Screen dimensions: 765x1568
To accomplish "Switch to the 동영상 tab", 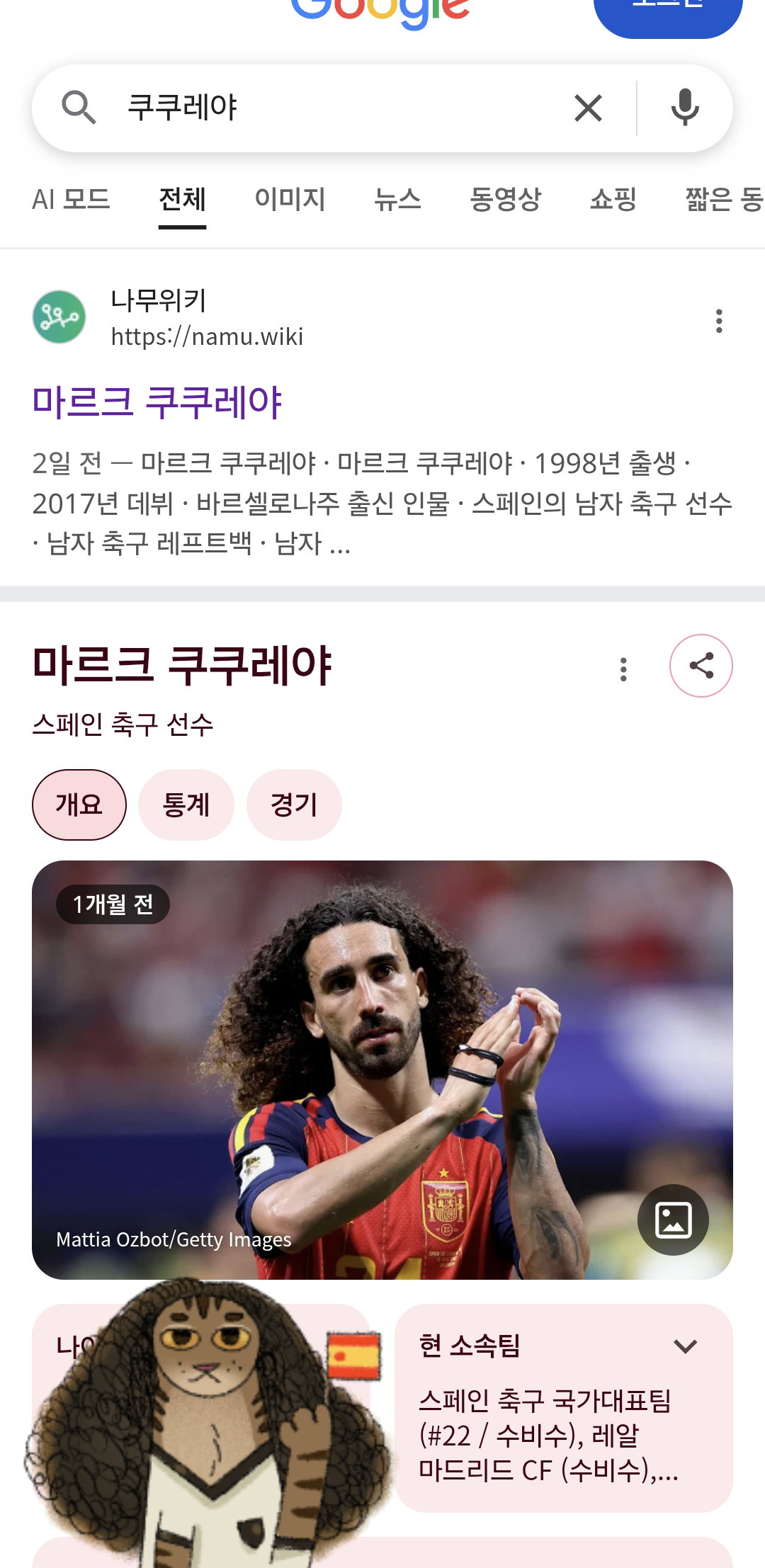I will 505,199.
